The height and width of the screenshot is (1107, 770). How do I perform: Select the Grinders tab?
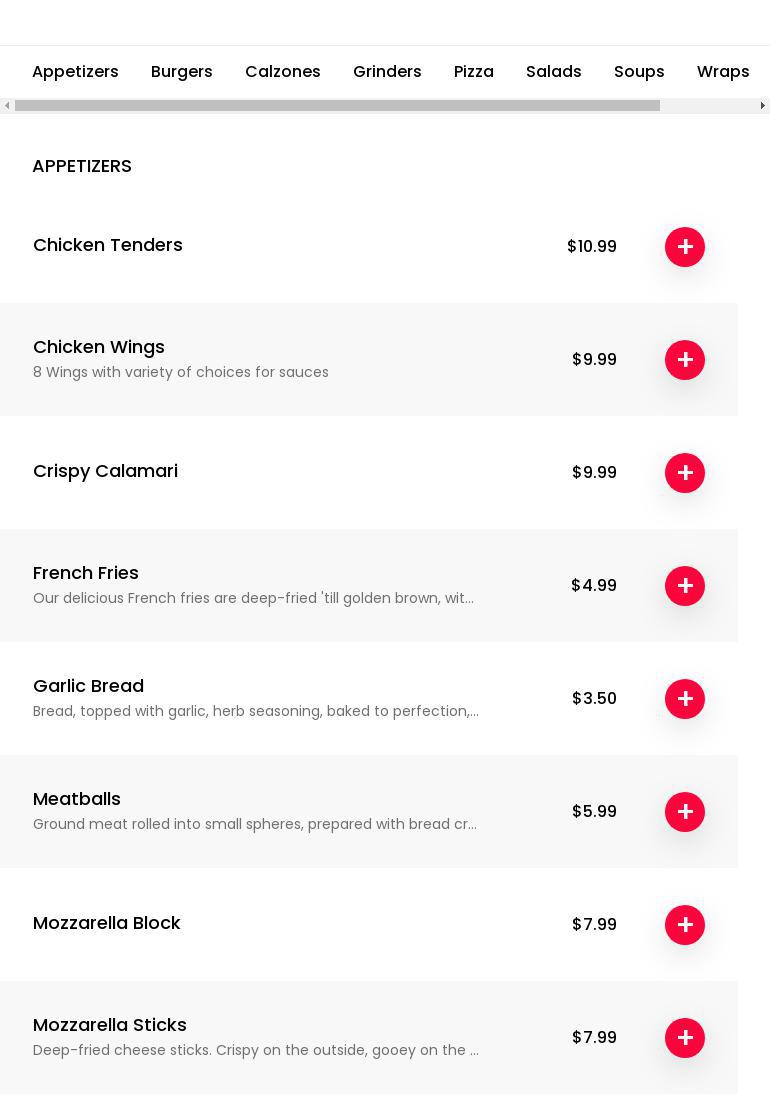(387, 72)
